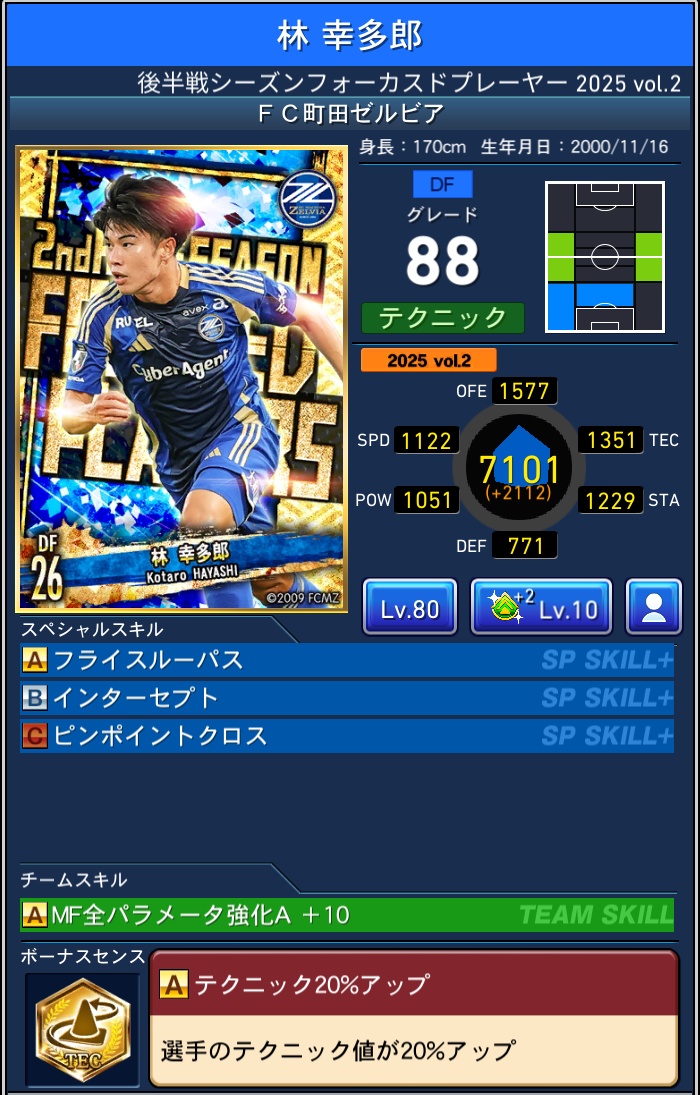Select the インターセプト special skill row
This screenshot has height=1095, width=700.
(346, 697)
